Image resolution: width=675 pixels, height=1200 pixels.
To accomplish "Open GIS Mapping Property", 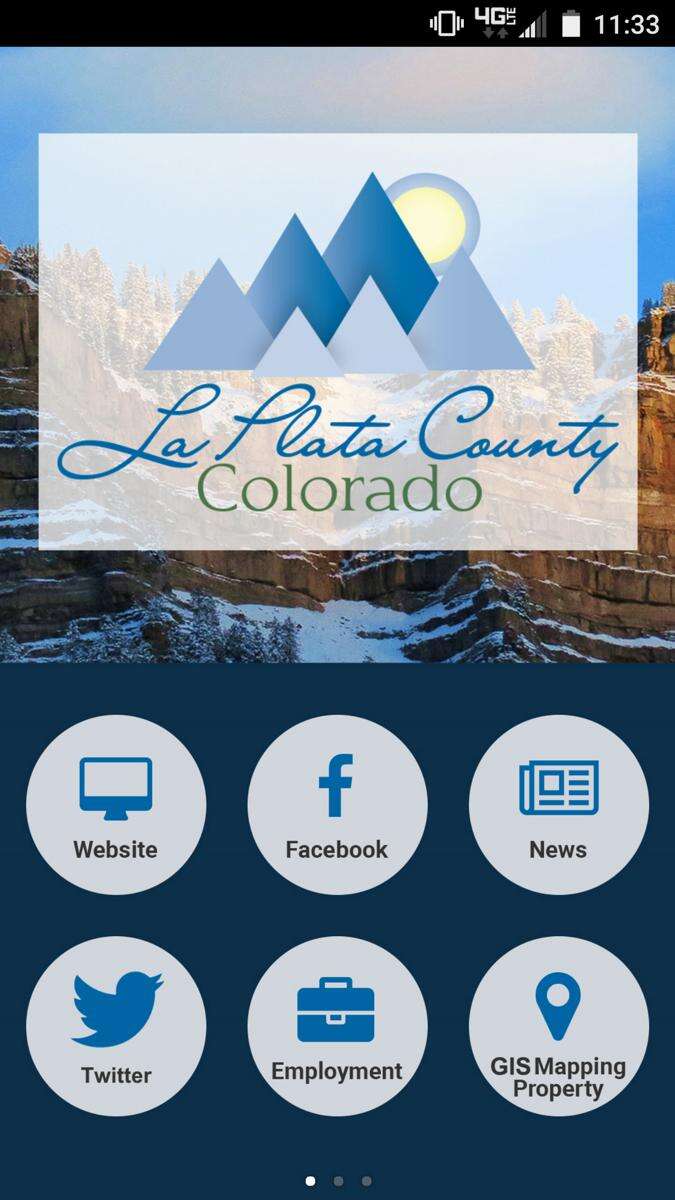I will (x=558, y=1026).
